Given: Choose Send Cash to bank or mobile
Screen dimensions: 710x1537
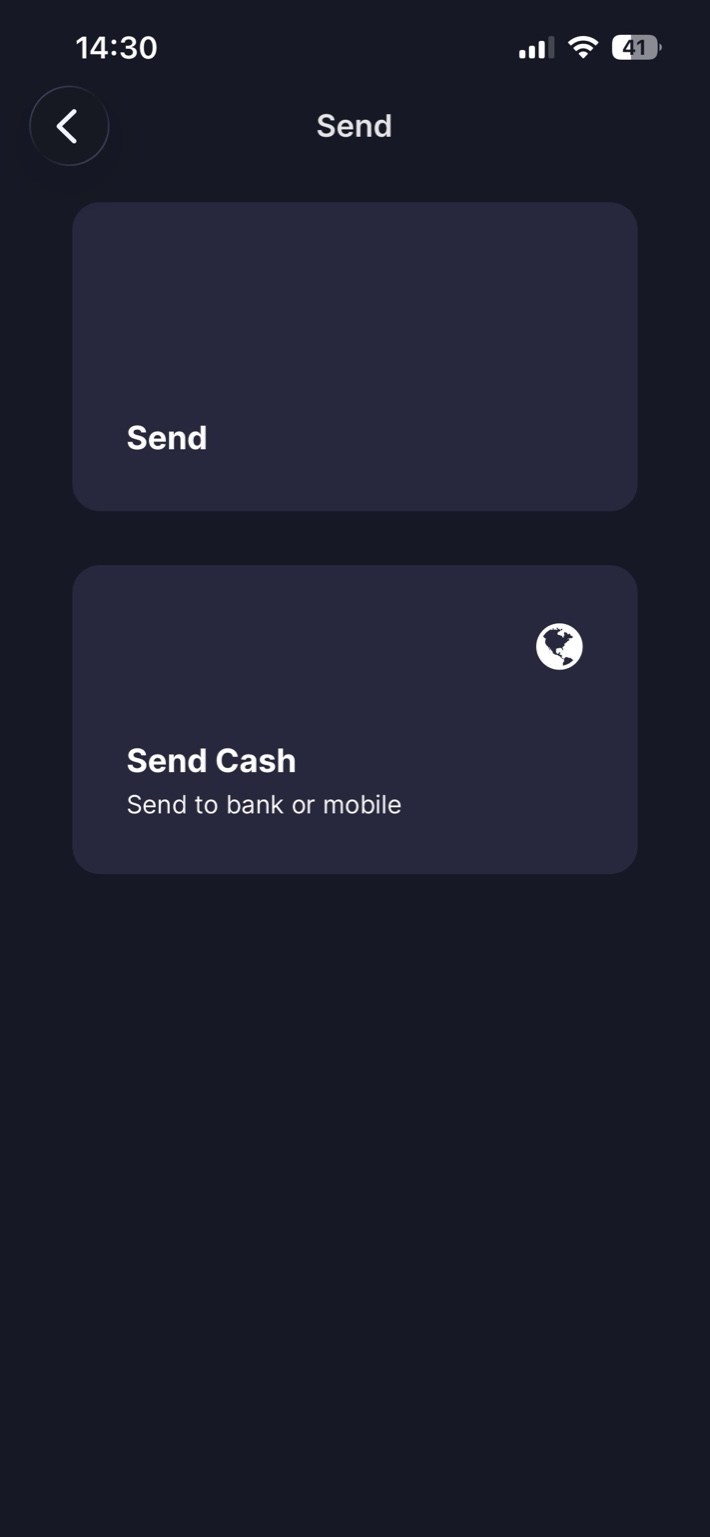Looking at the screenshot, I should point(354,720).
